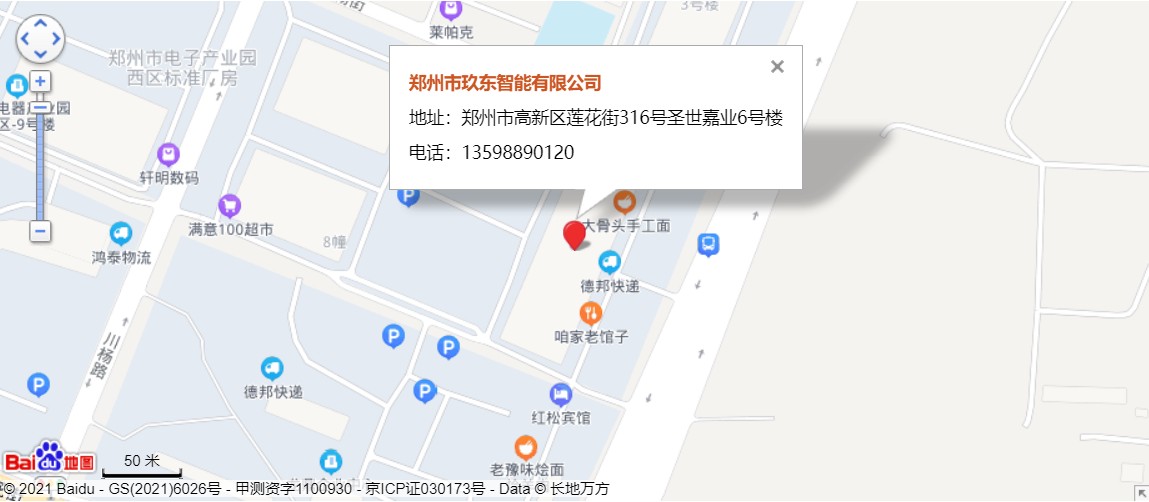The height and width of the screenshot is (502, 1149).
Task: Pan the map left with the compass arrow
Action: coord(24,39)
